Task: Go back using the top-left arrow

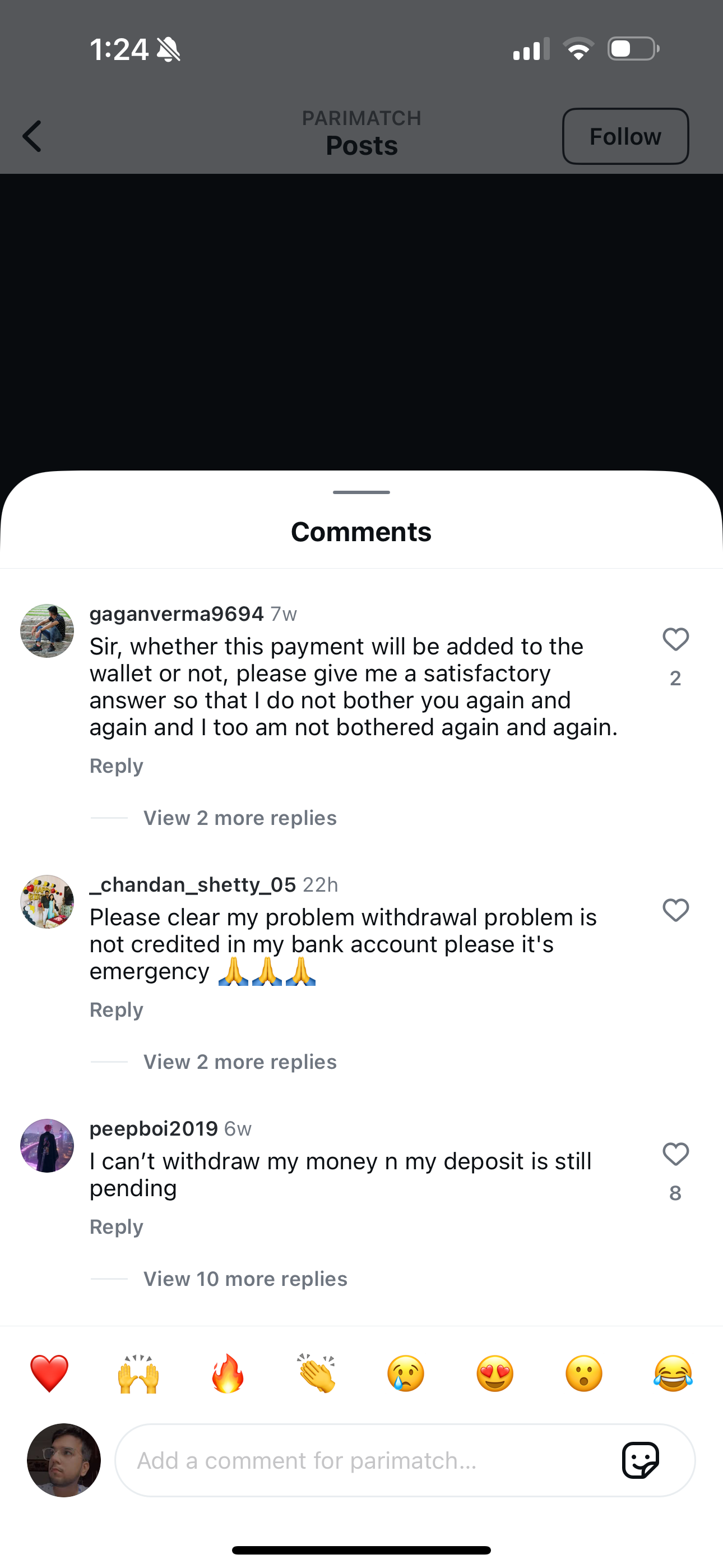Action: tap(33, 136)
